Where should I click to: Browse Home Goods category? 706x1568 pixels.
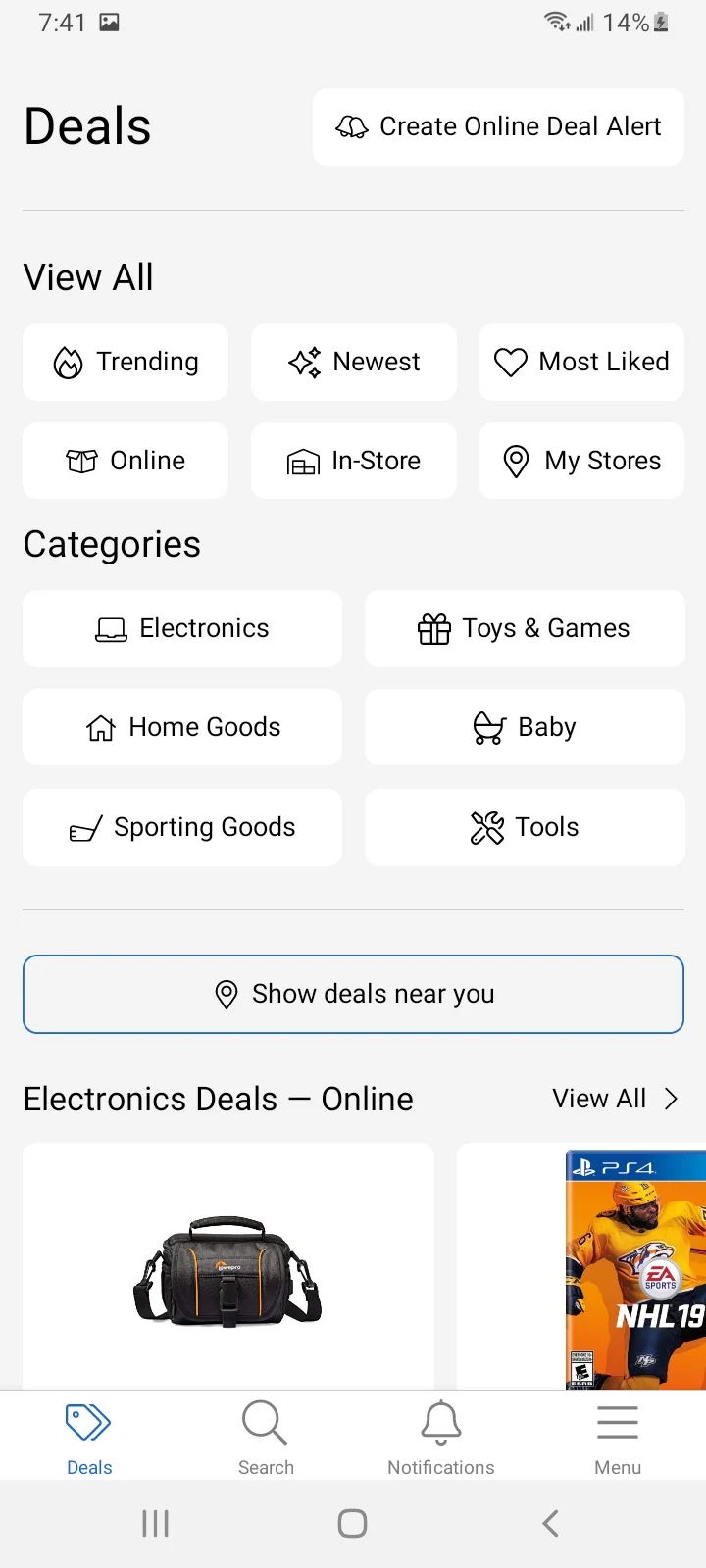[x=182, y=727]
